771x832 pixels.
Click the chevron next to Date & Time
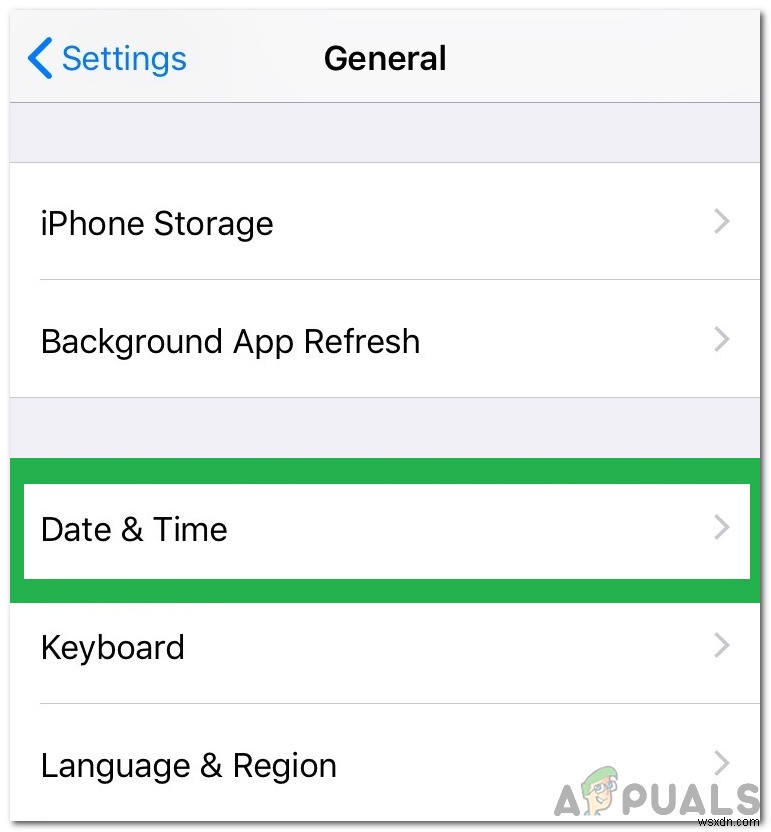718,529
